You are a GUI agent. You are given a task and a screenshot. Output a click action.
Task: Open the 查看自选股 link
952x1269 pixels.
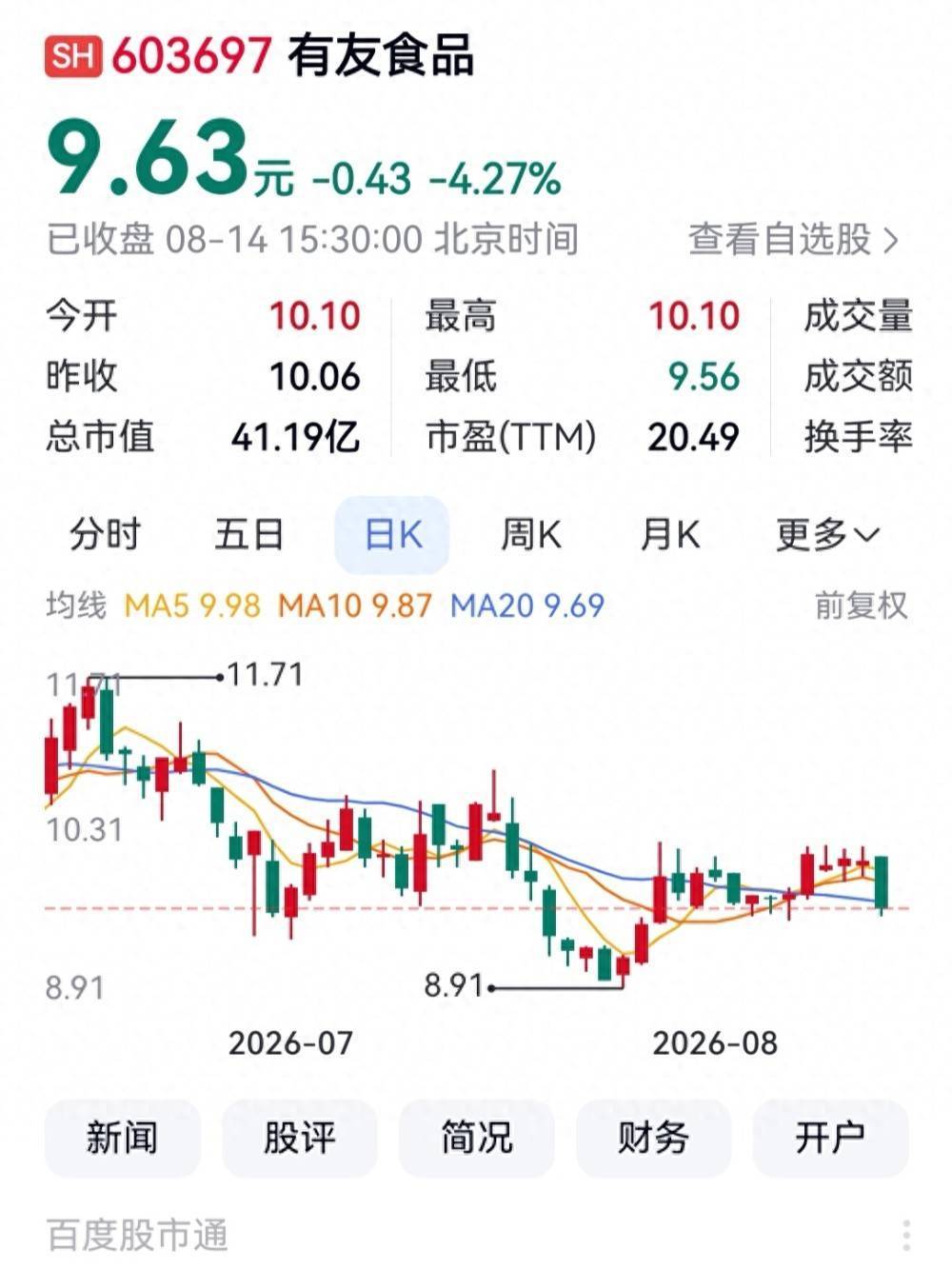point(793,239)
